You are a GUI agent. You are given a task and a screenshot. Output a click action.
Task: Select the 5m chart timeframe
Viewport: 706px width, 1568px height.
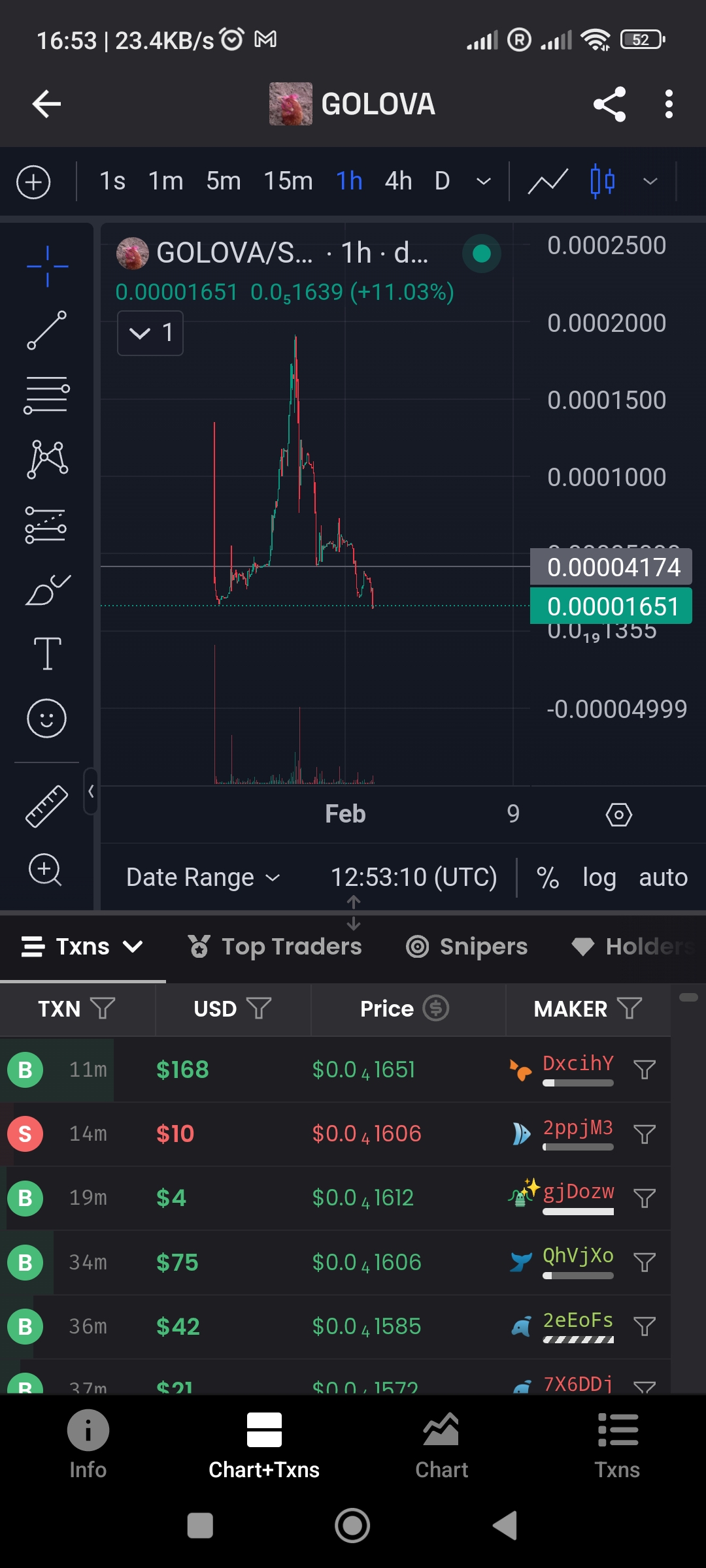click(x=224, y=181)
